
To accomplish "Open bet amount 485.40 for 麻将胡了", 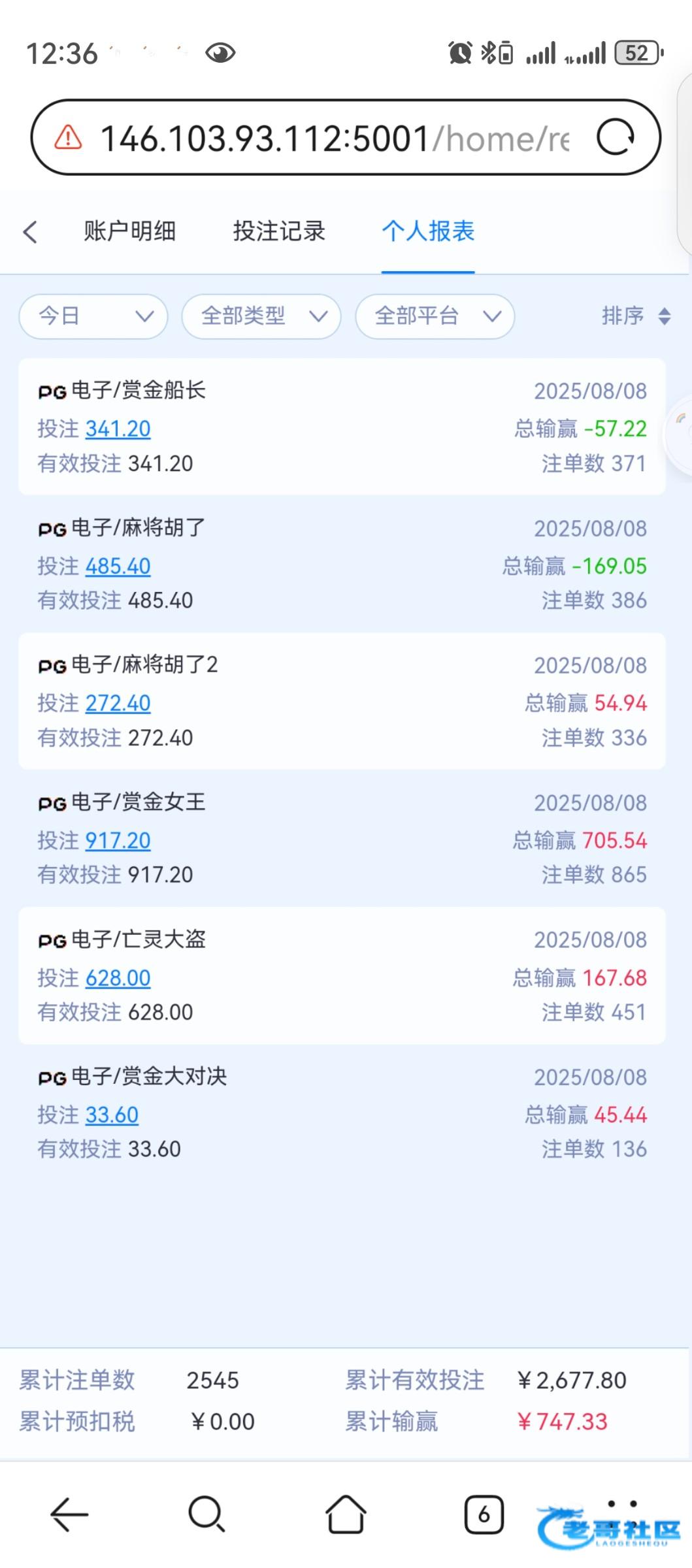I will tap(118, 566).
